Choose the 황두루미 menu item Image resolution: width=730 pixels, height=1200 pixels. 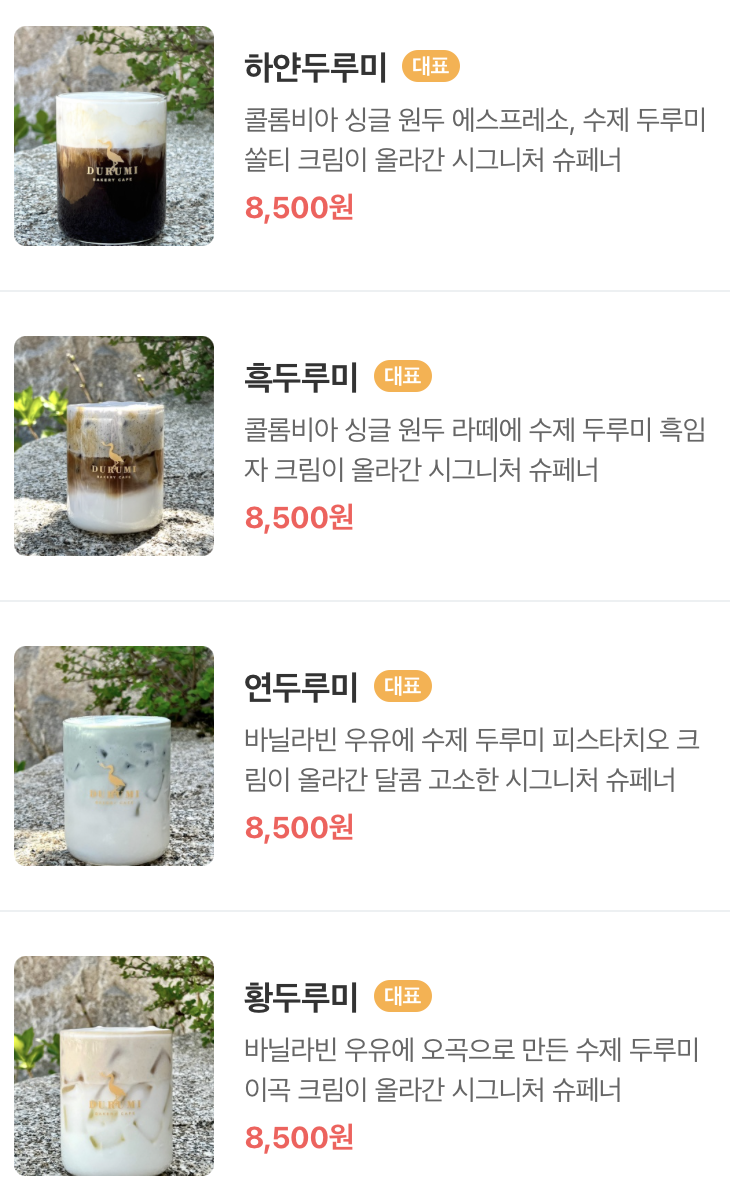tap(301, 997)
